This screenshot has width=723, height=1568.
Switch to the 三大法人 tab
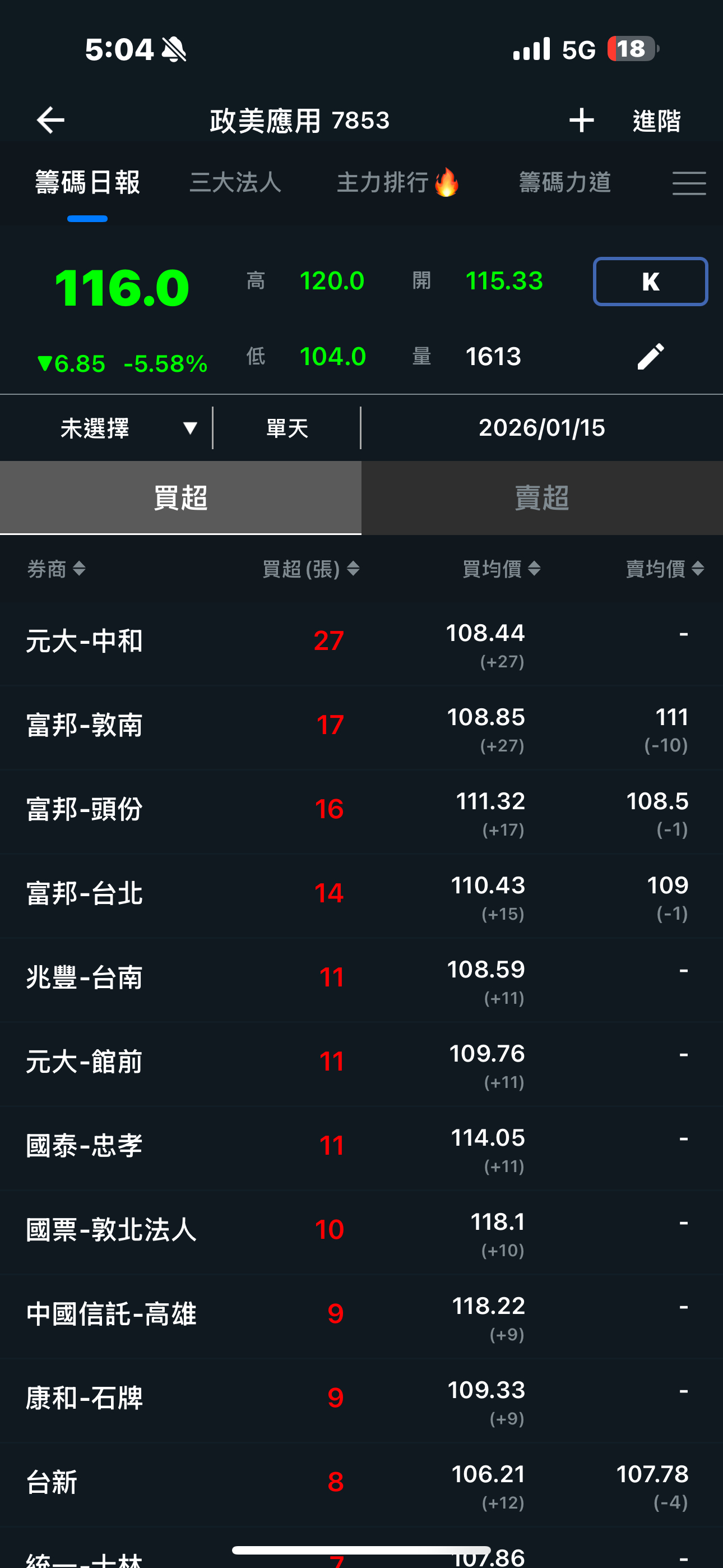(x=235, y=183)
